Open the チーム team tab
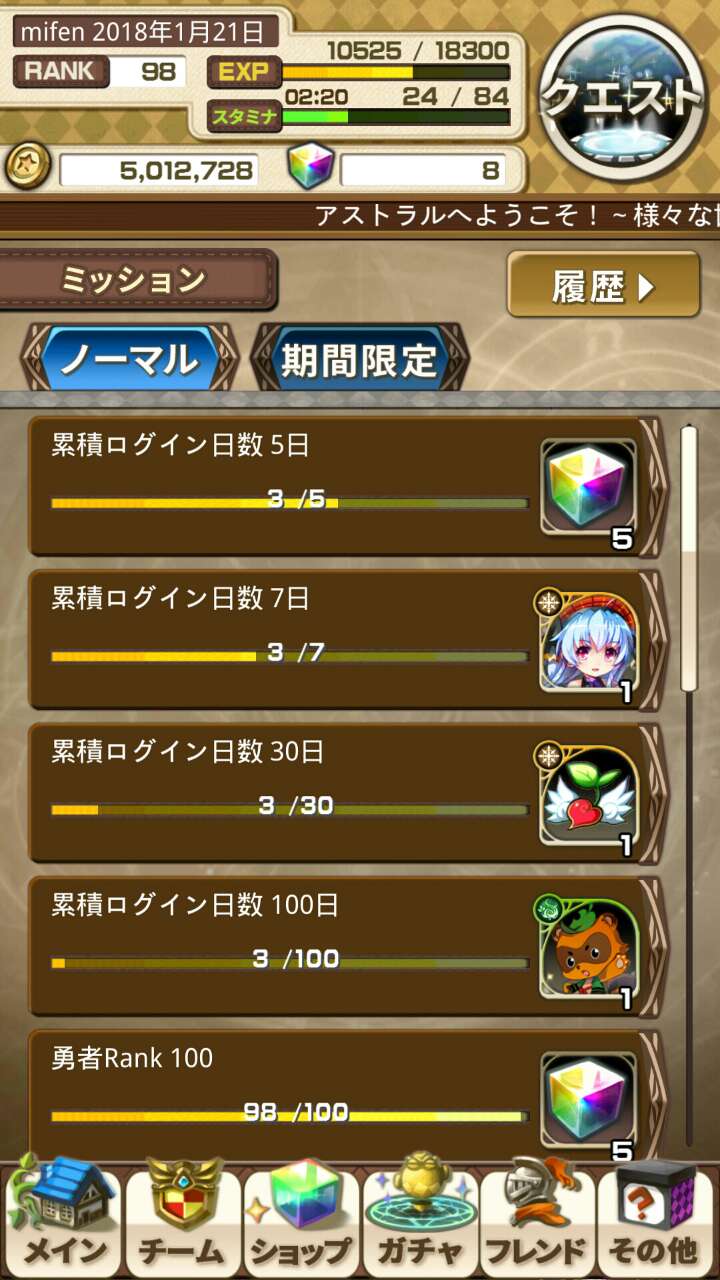 182,1222
